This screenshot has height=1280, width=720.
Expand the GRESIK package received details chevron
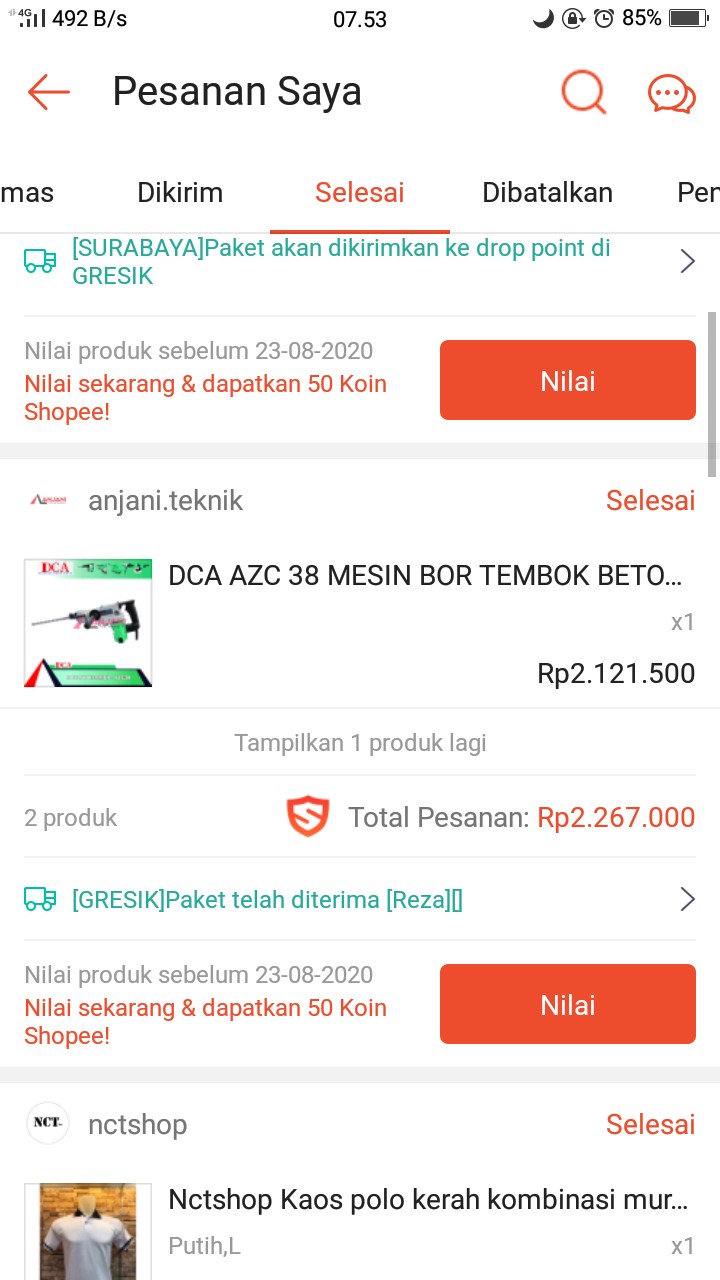687,899
